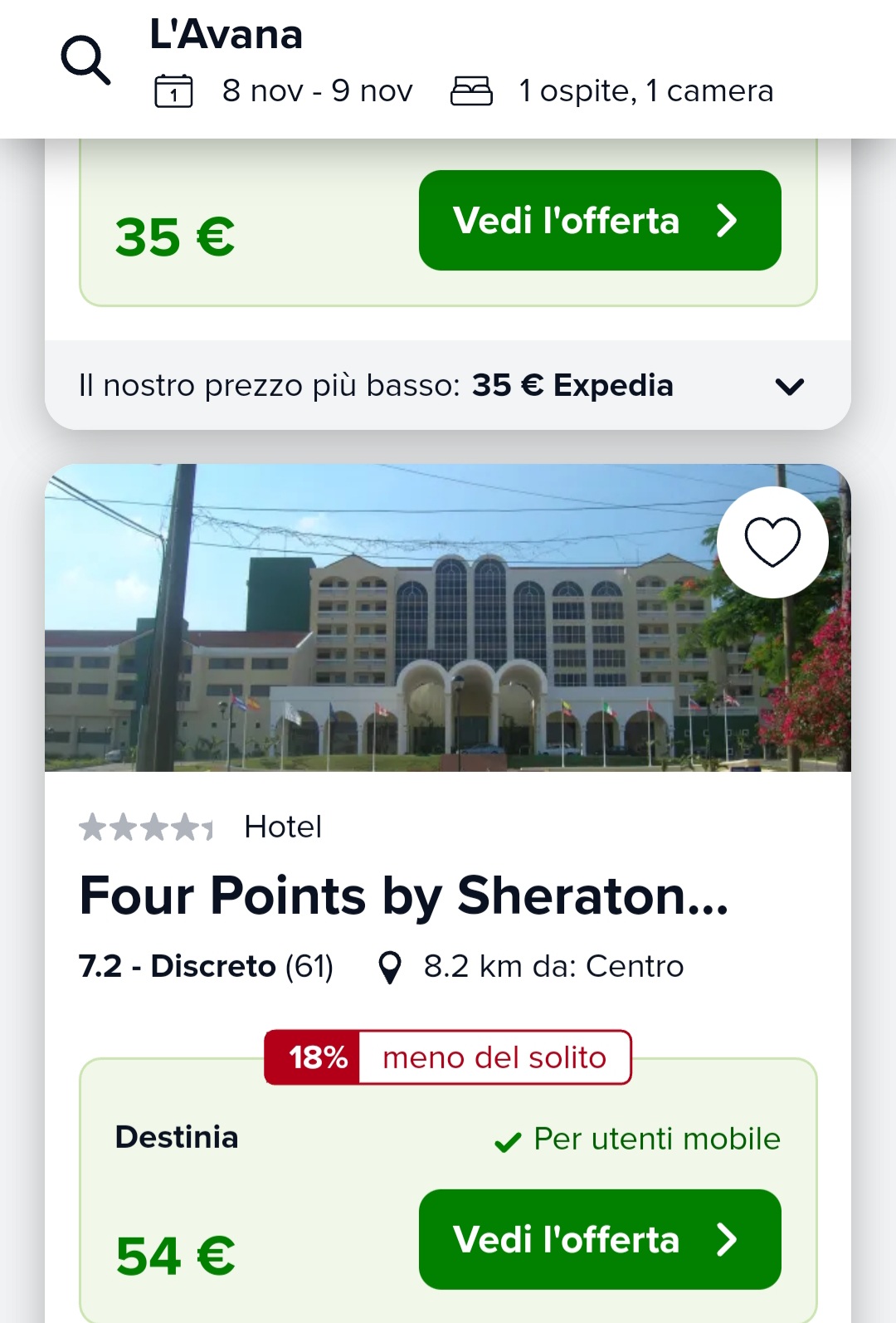Save Four Points by Sheraton to favorites

(x=772, y=542)
